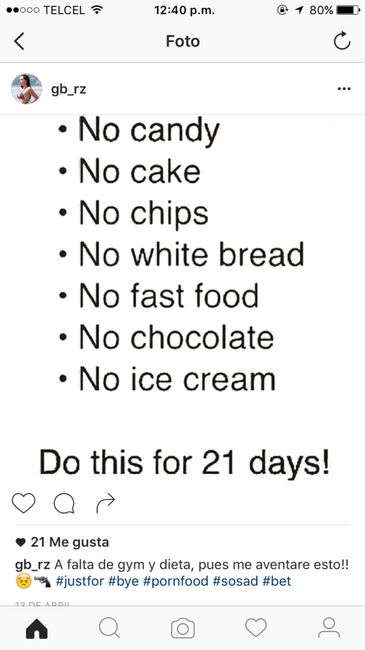Open the #bye hashtag
The image size is (365, 650).
tap(123, 581)
